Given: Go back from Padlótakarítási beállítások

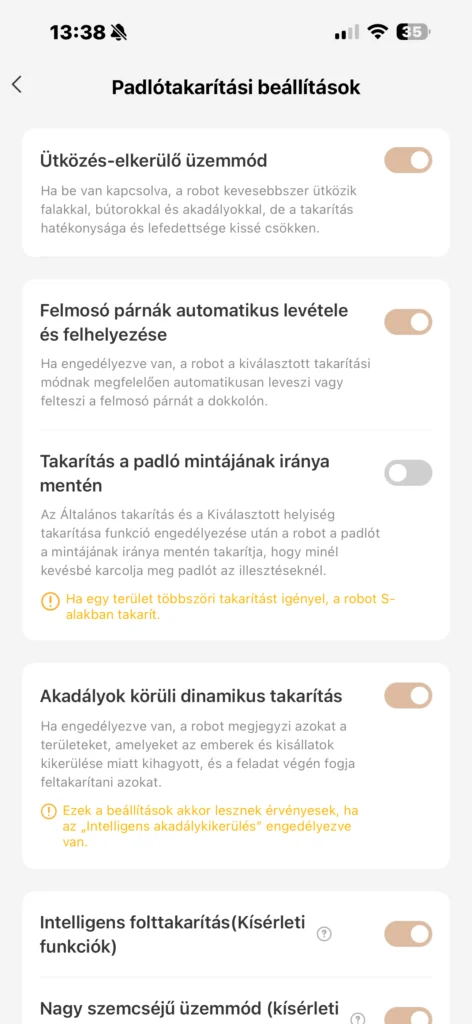Looking at the screenshot, I should coord(17,84).
